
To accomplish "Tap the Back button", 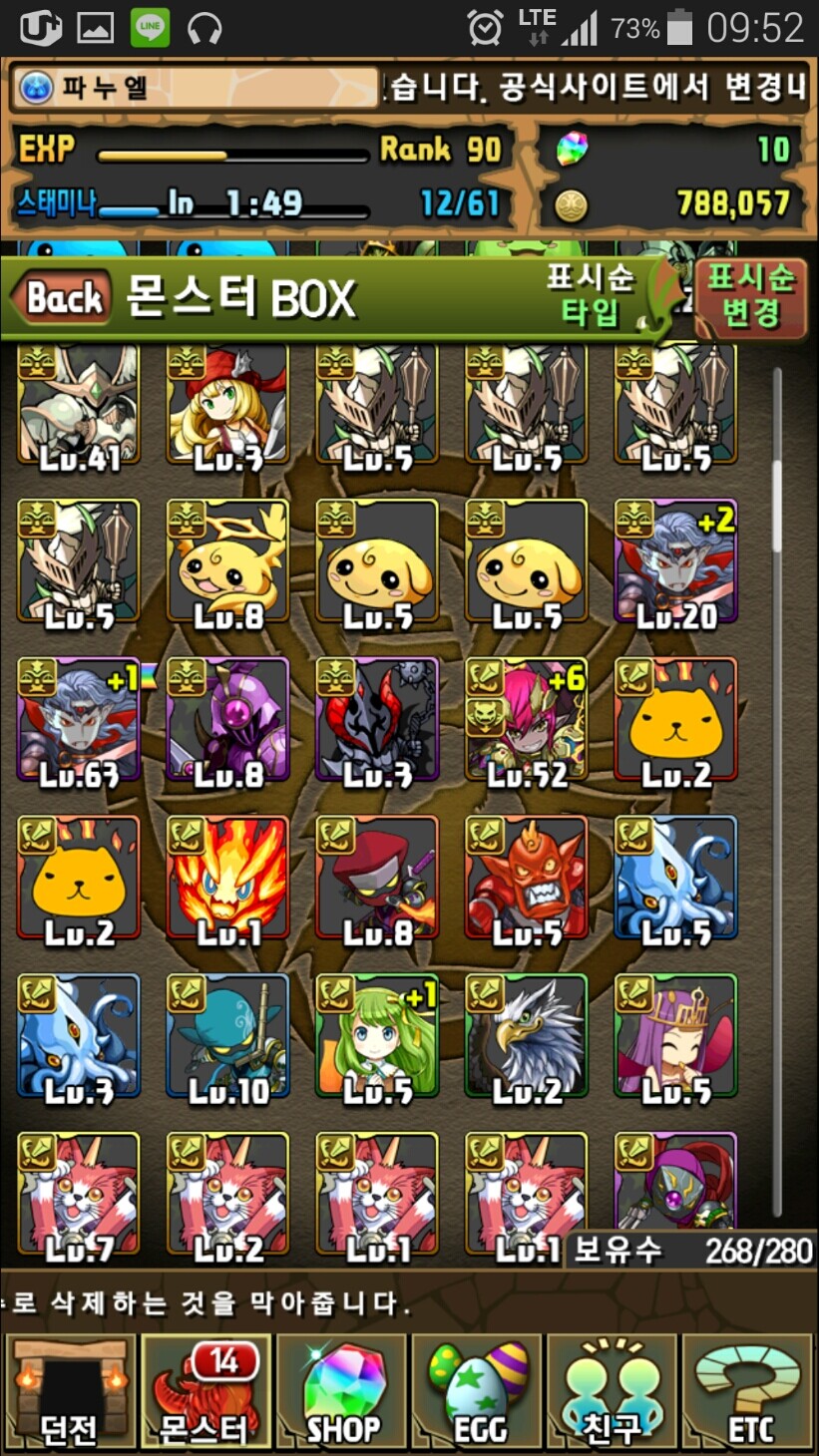I will click(60, 297).
